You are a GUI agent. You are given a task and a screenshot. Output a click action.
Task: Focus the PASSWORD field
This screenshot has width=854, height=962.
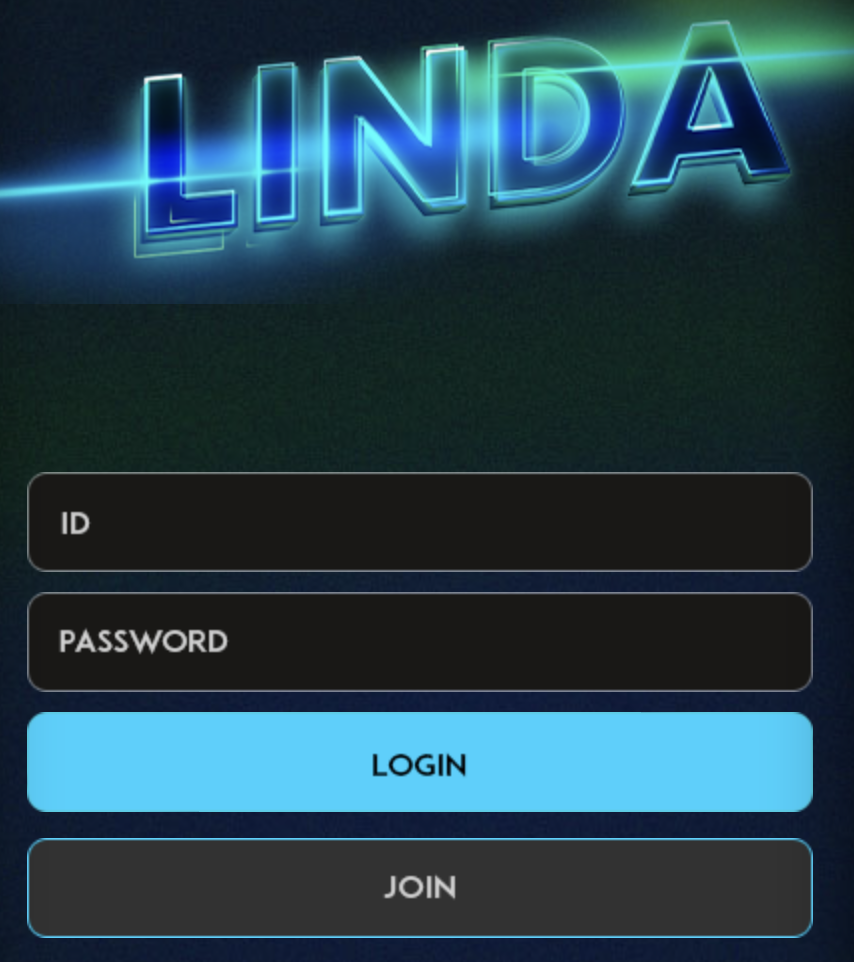420,642
